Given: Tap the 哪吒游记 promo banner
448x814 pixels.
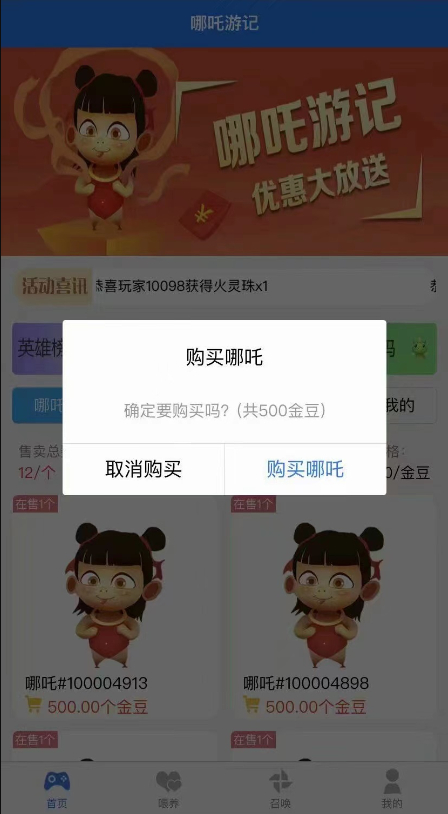Looking at the screenshot, I should 224,152.
